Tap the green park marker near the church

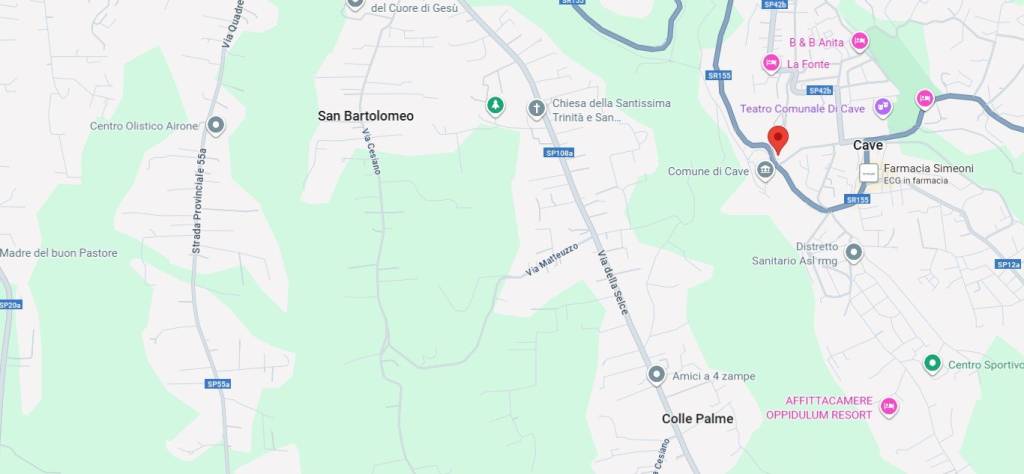pyautogui.click(x=494, y=105)
